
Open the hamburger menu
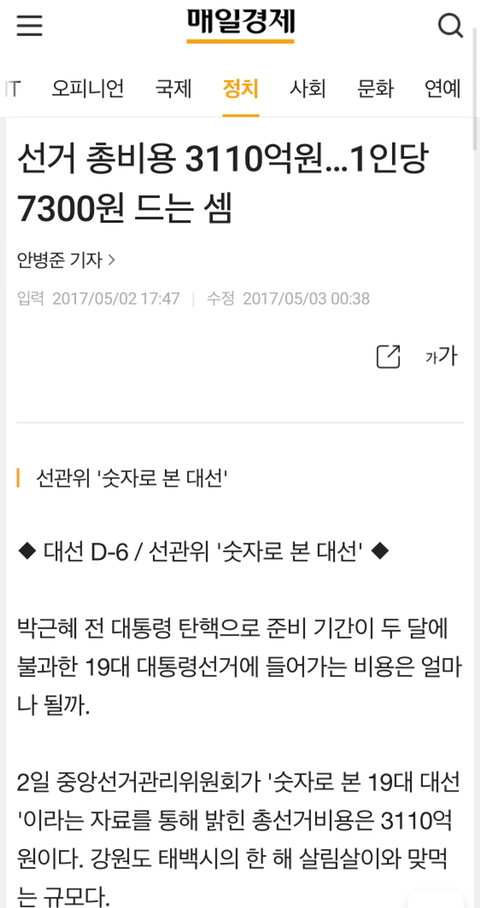coord(30,25)
